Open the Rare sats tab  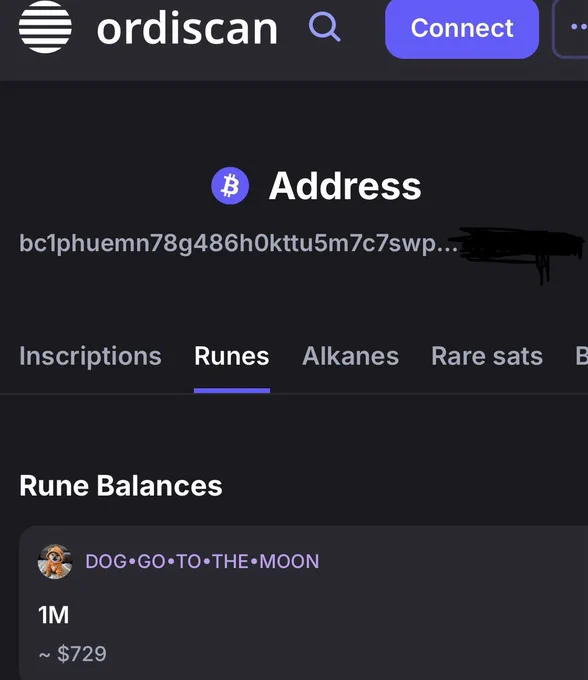tap(487, 356)
